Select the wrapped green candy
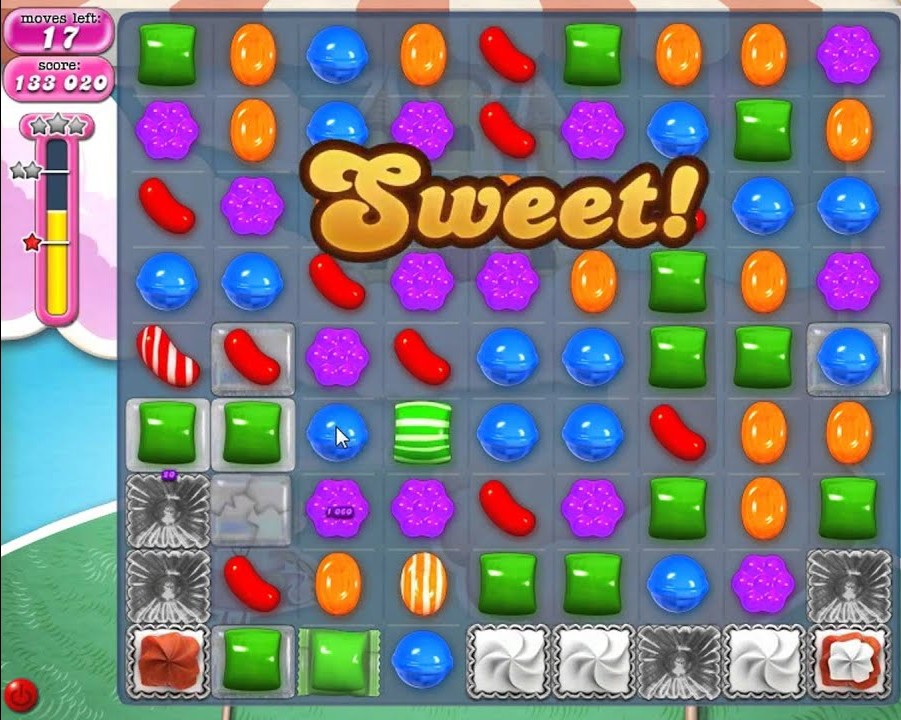The width and height of the screenshot is (901, 720). (x=339, y=661)
